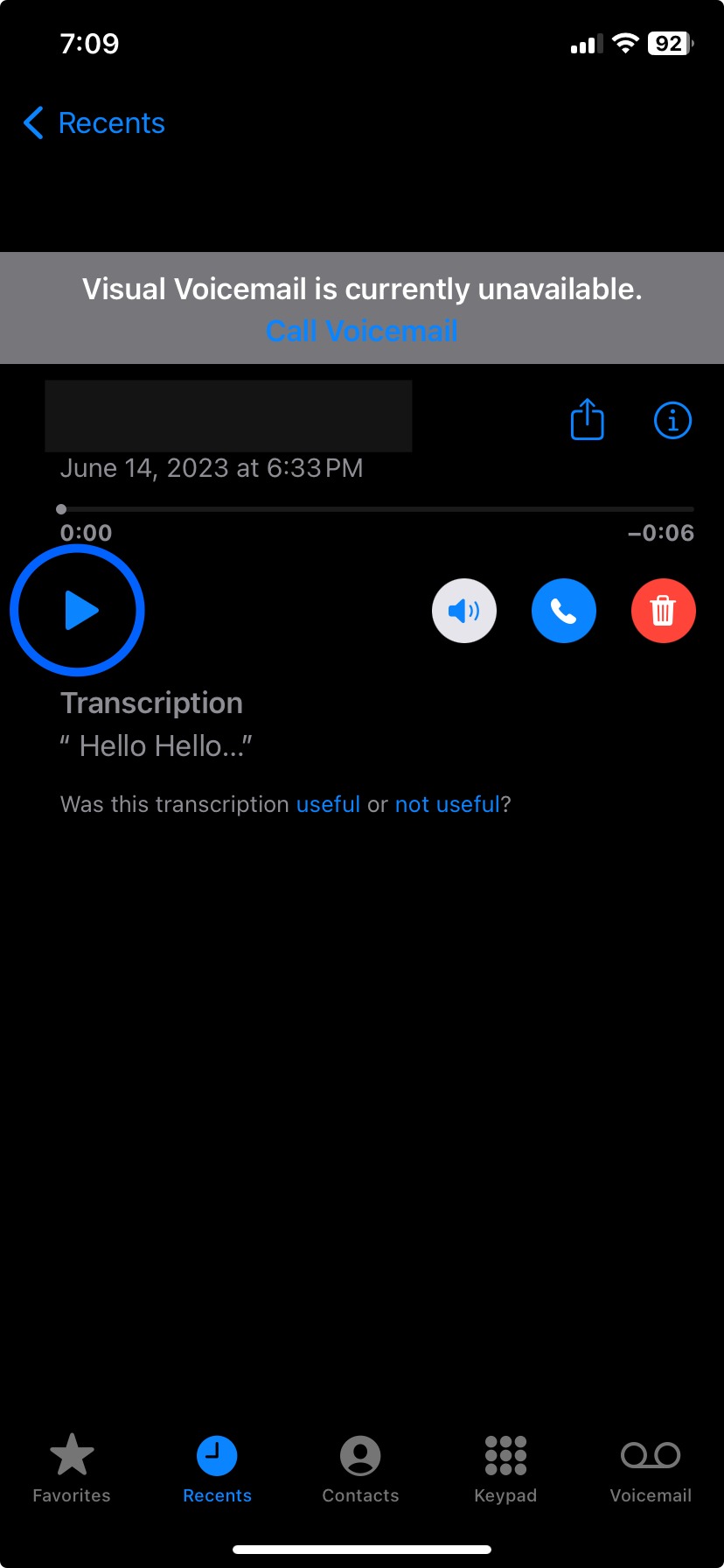Tap the Call Voicemail link

(362, 331)
